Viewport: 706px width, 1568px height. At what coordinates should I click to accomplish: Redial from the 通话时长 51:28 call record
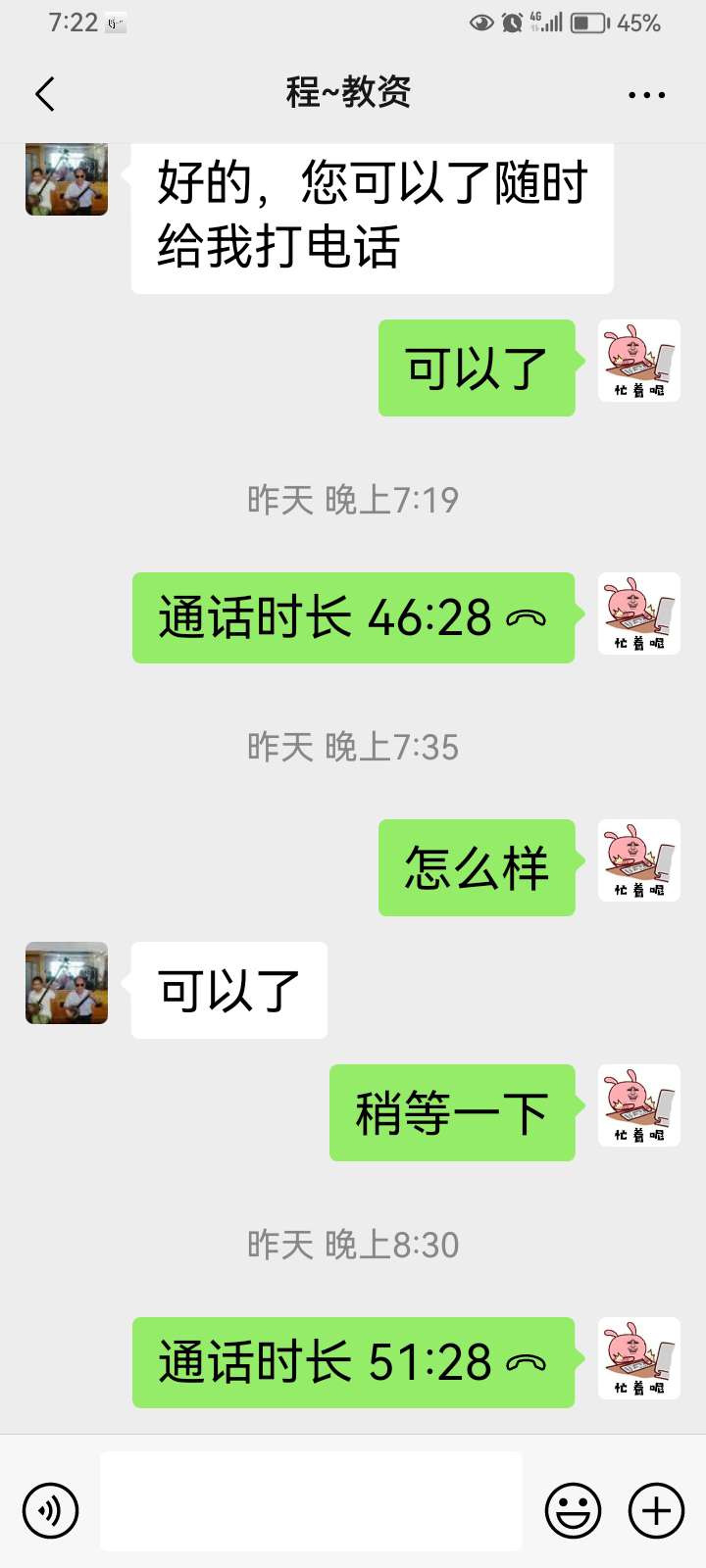click(353, 1363)
